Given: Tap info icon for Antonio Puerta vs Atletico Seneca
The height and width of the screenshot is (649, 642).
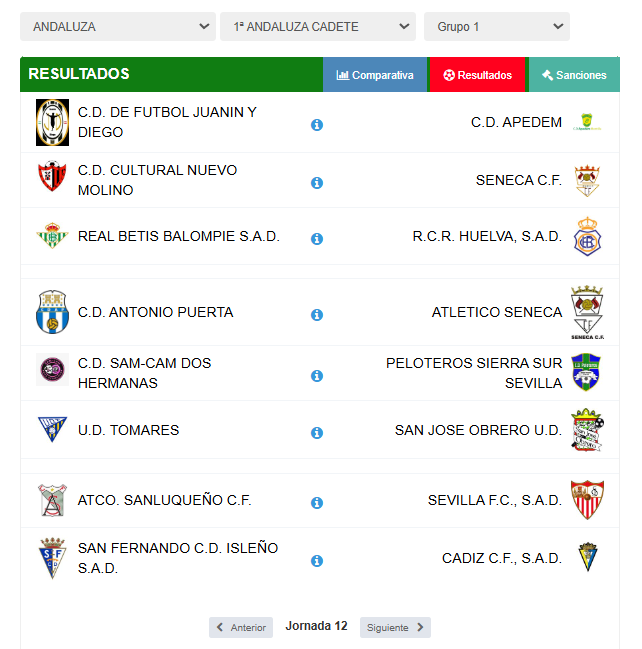Looking at the screenshot, I should [317, 315].
